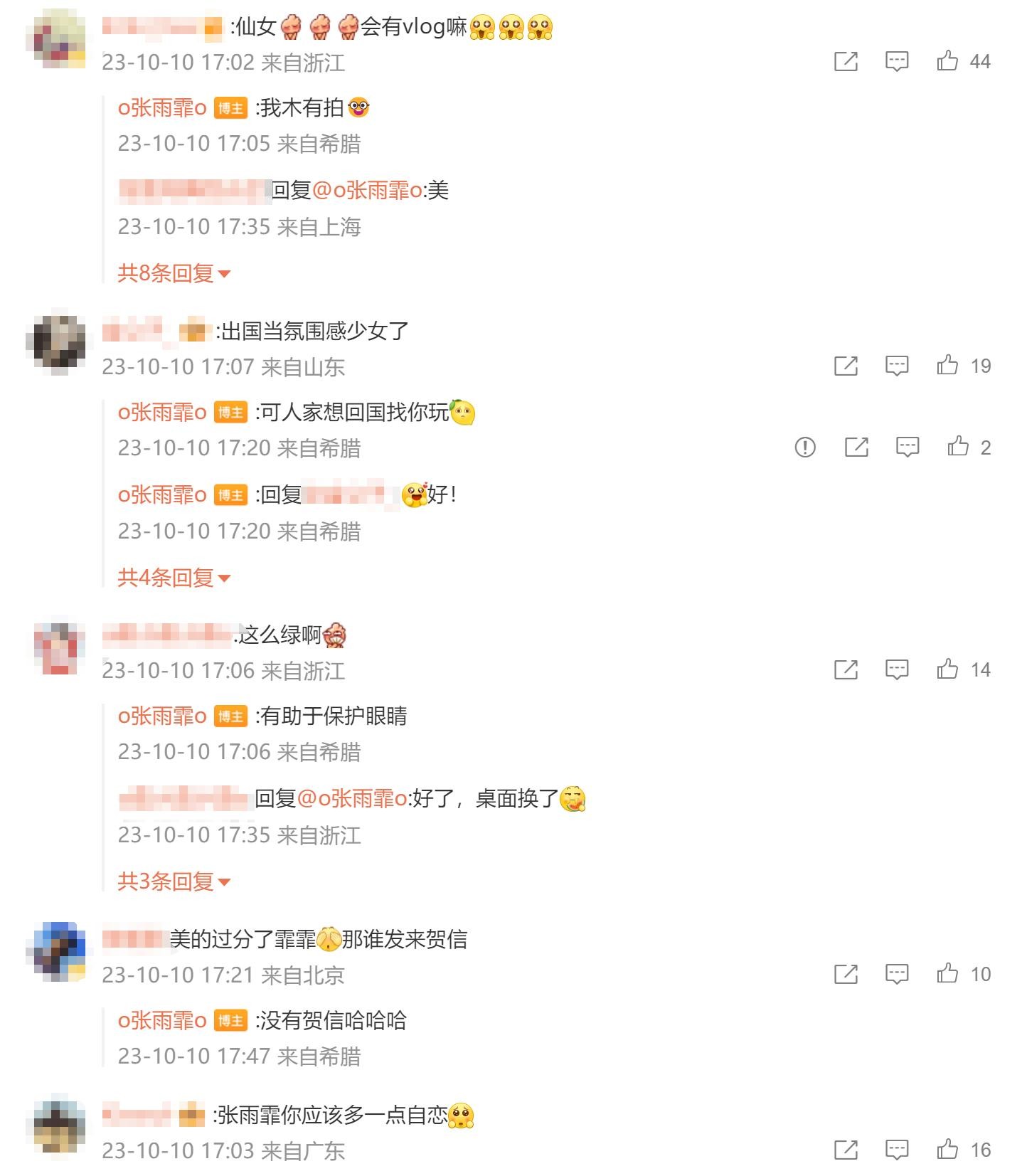Viewport: 1022px width, 1176px height.
Task: Share the reply 可人家想回国找你玩
Action: 856,447
